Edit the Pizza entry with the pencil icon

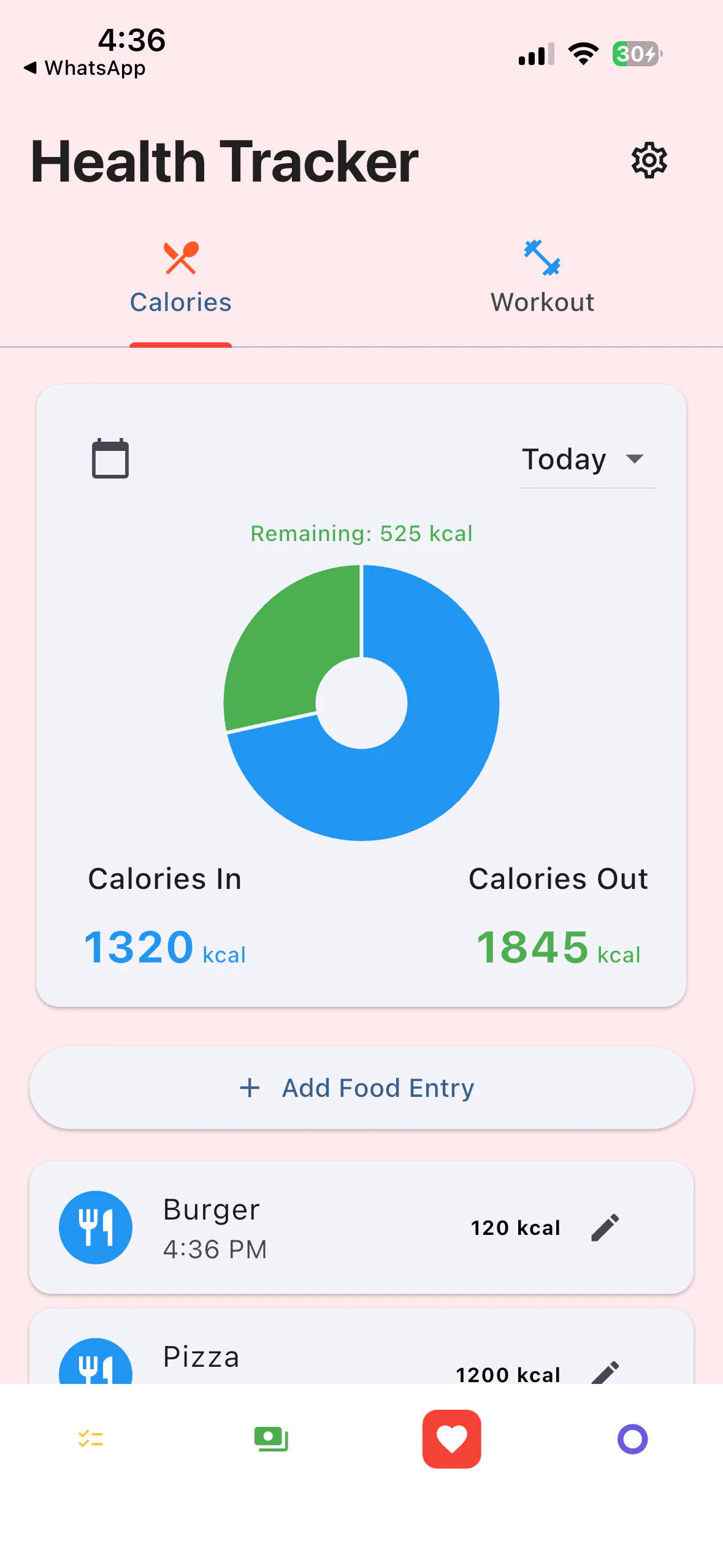point(606,1374)
